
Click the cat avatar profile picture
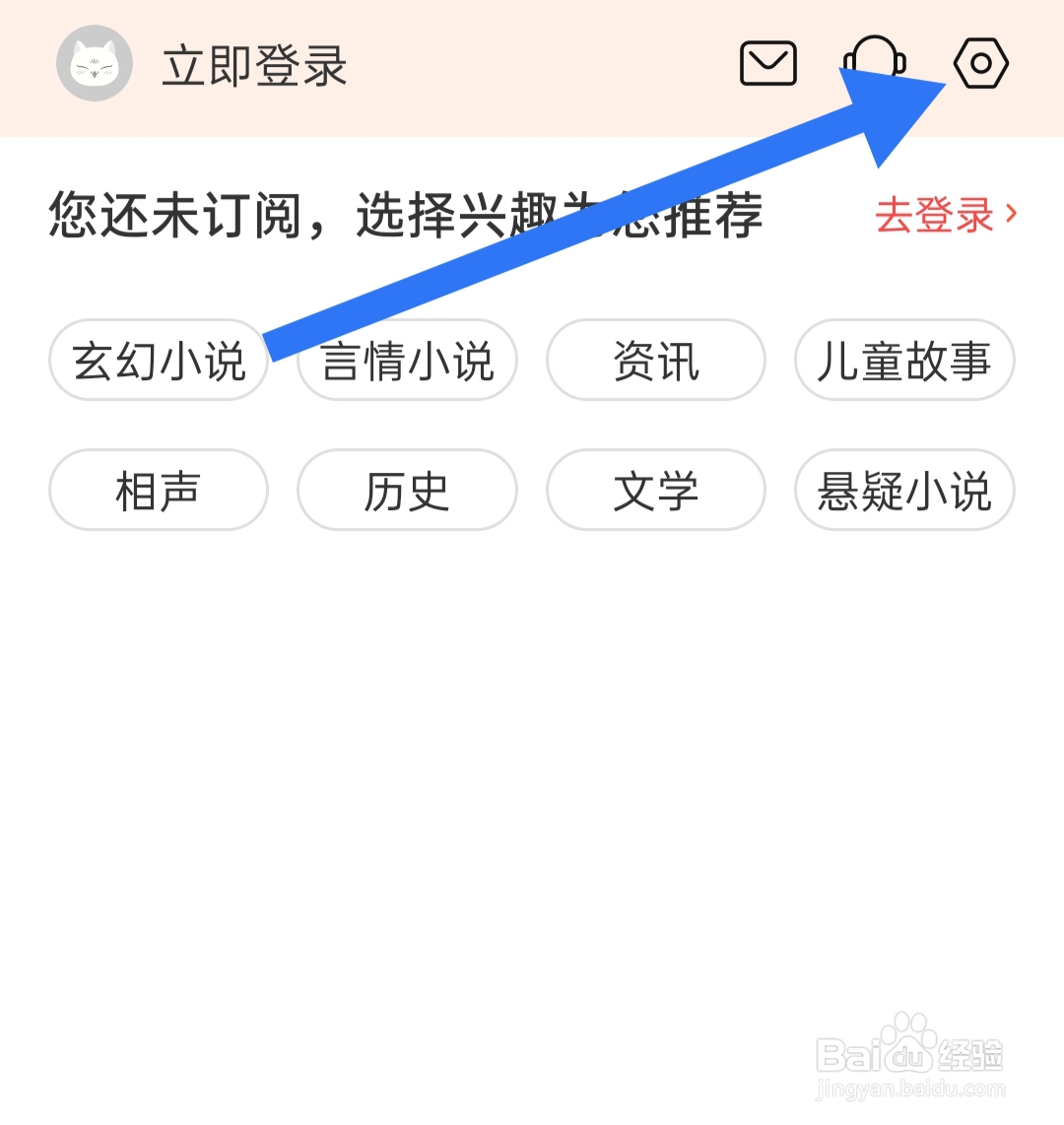coord(95,63)
